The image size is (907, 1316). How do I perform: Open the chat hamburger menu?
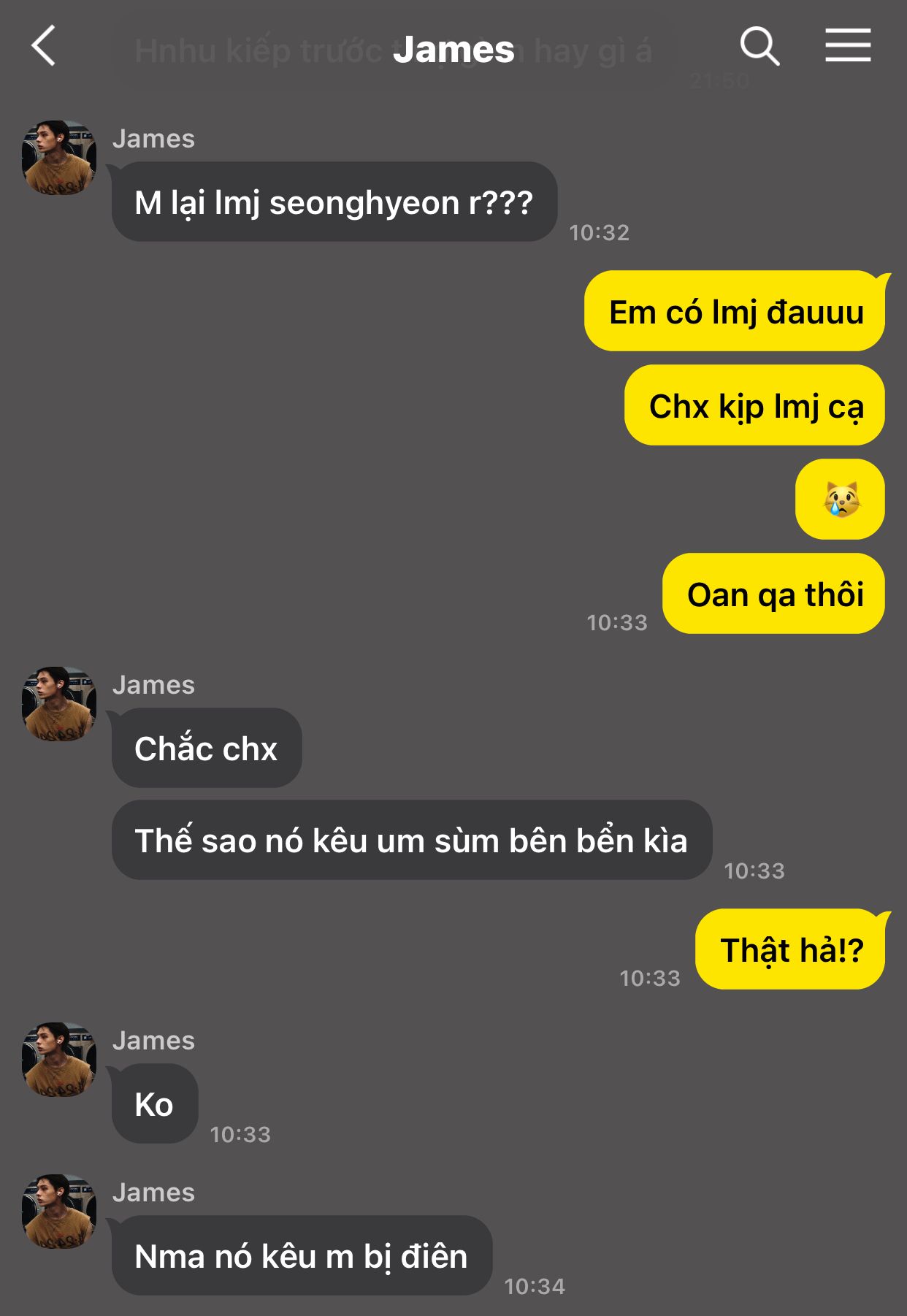848,46
